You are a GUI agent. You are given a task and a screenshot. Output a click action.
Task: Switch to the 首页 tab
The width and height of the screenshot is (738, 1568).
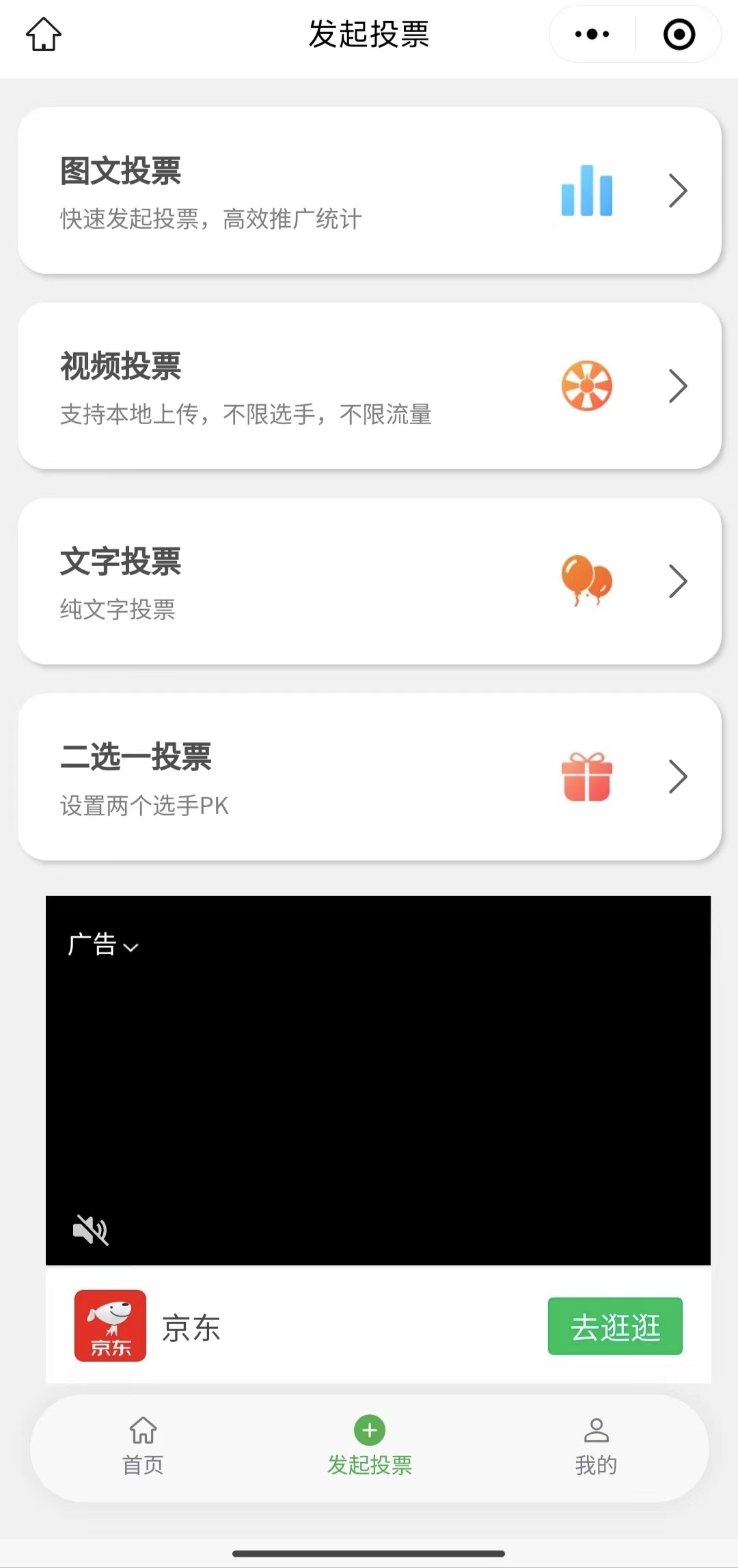tap(143, 1446)
